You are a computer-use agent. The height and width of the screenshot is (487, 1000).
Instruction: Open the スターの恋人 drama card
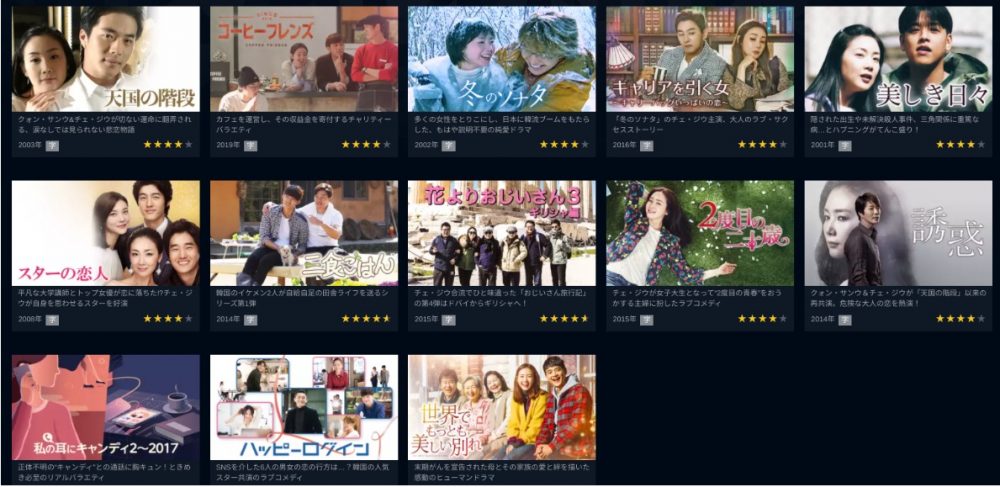tap(105, 233)
